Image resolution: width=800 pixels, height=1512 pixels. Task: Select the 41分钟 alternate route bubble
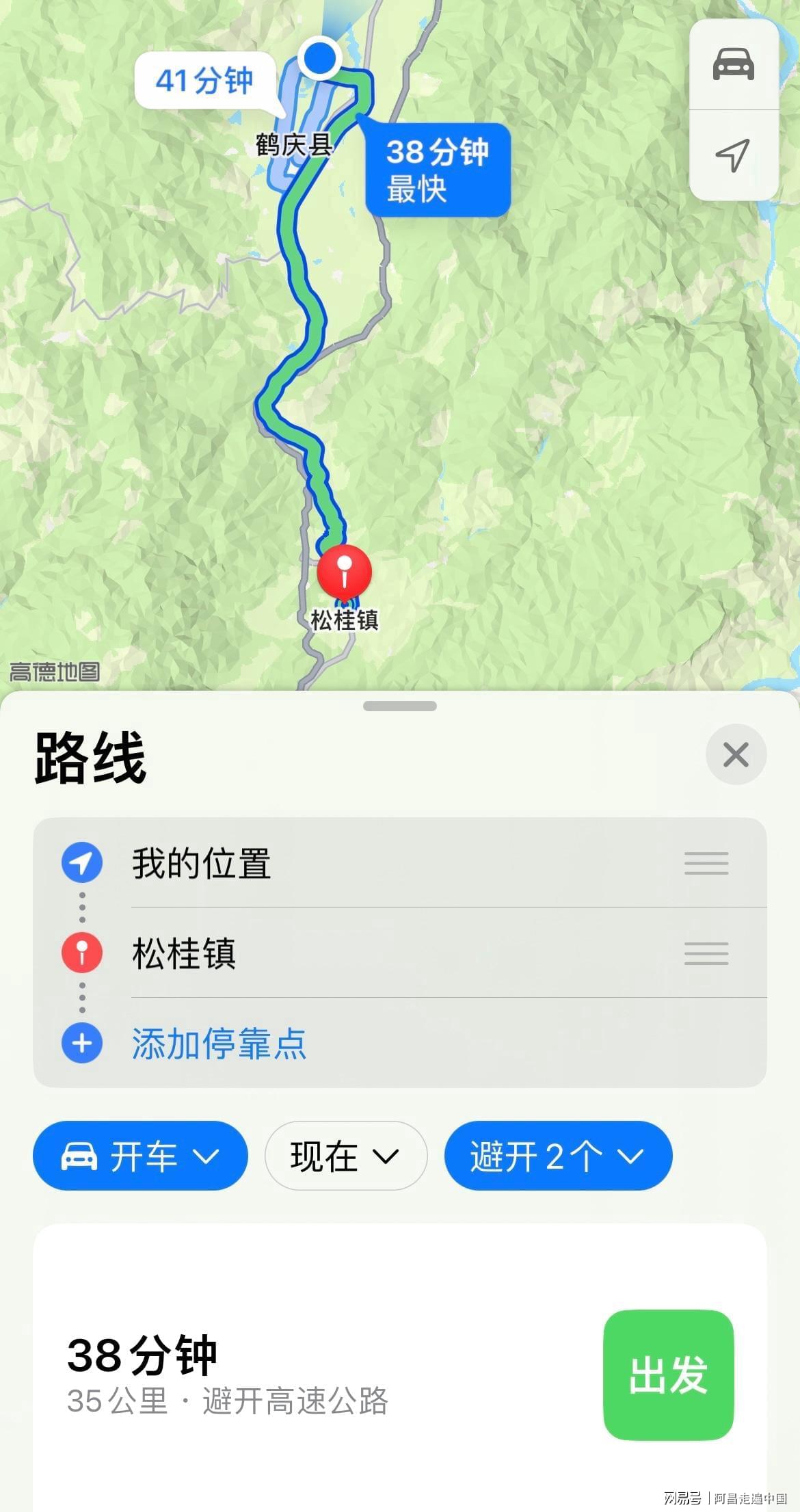(x=204, y=81)
